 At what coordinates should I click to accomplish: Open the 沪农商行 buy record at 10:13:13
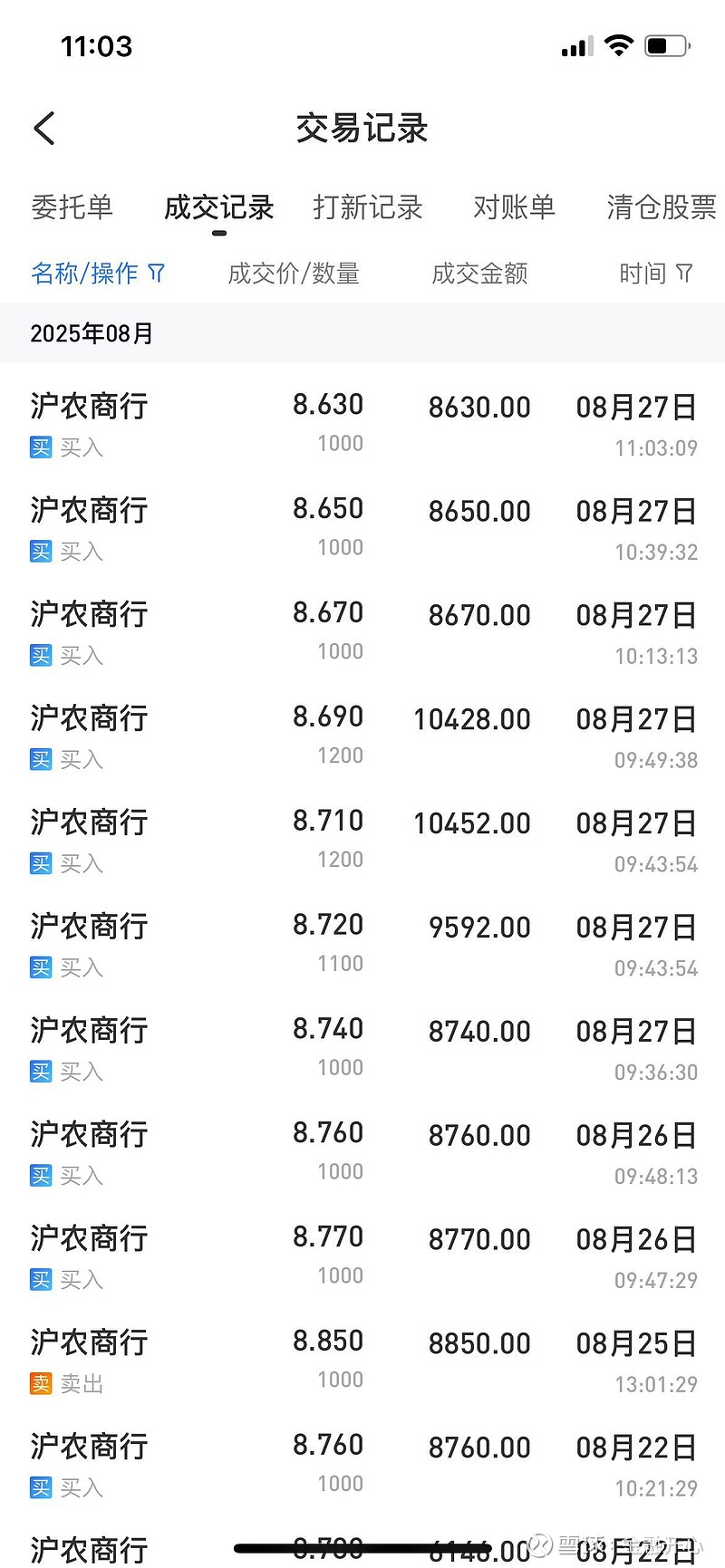(x=362, y=631)
